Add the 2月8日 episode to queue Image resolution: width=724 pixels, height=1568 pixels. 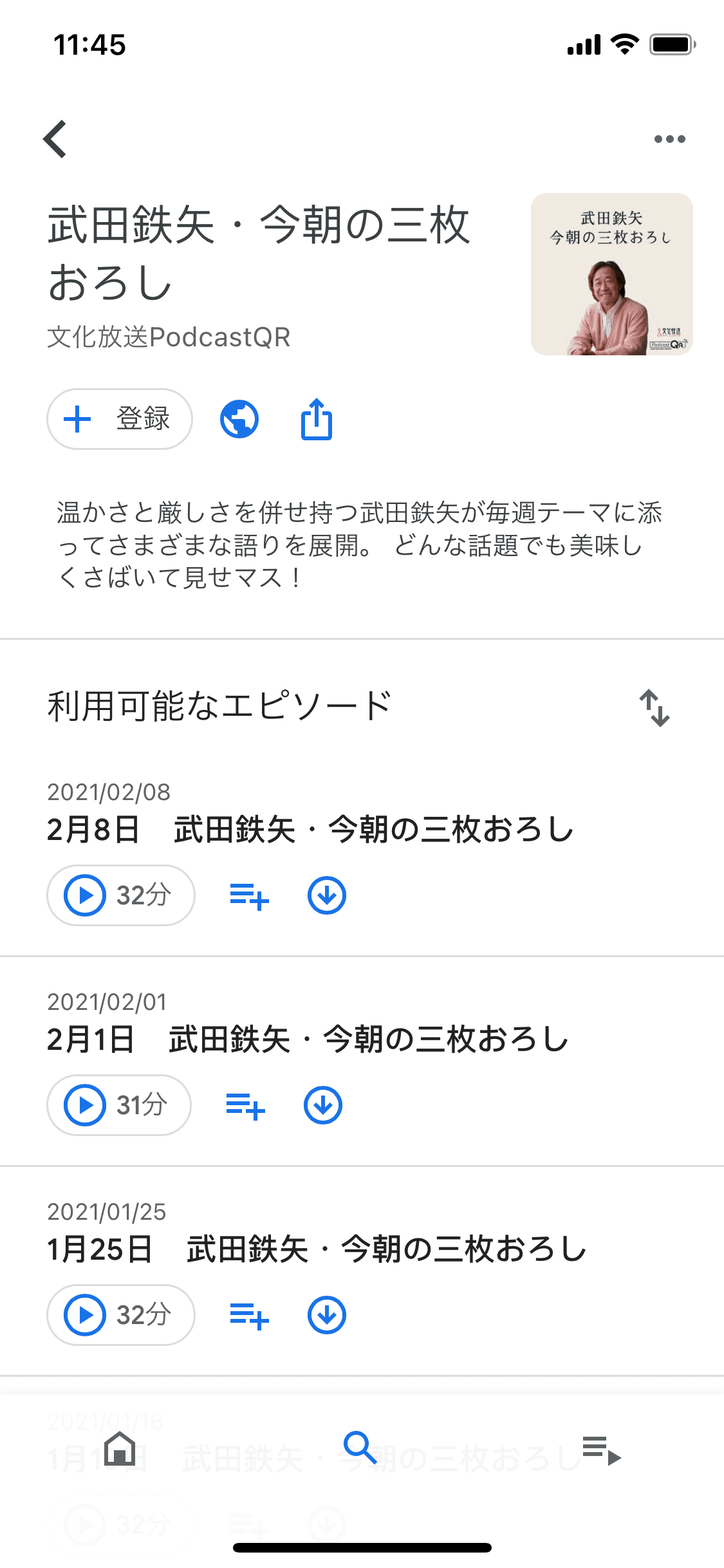(x=249, y=895)
